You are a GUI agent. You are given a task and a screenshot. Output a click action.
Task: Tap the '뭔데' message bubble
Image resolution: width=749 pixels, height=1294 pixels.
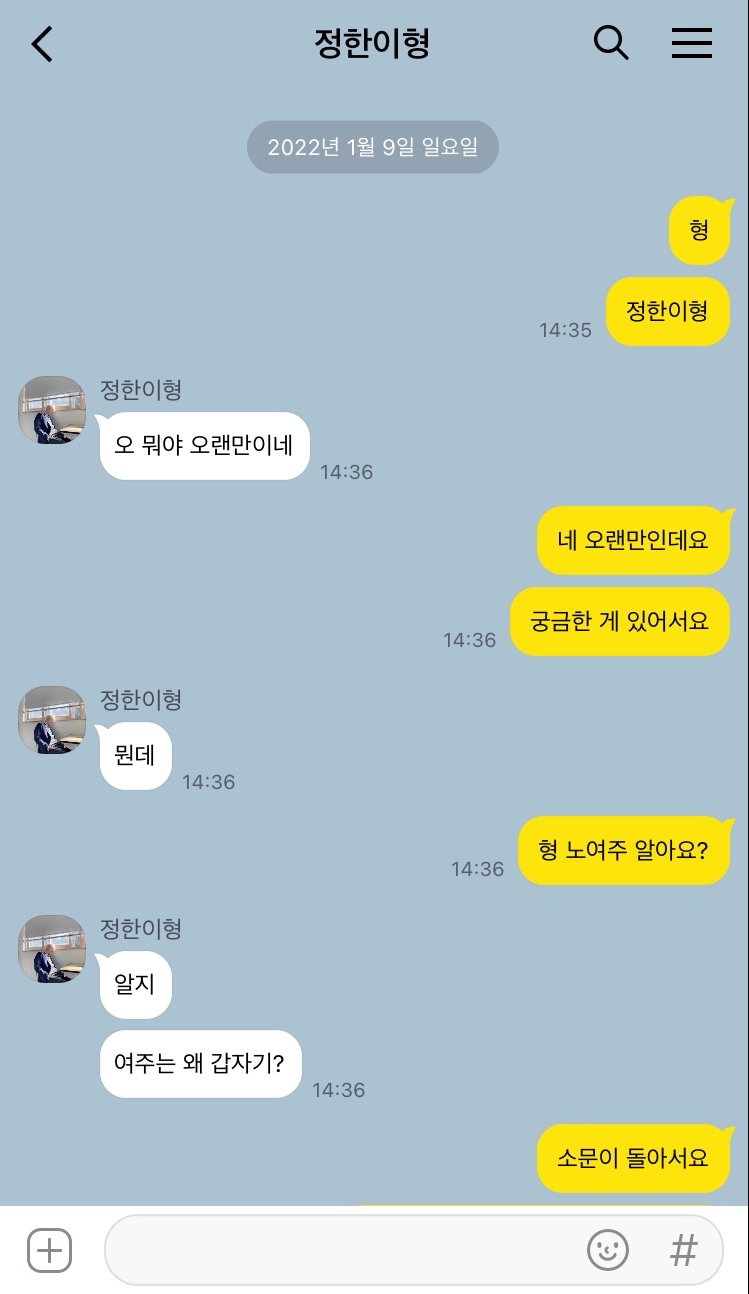(135, 756)
